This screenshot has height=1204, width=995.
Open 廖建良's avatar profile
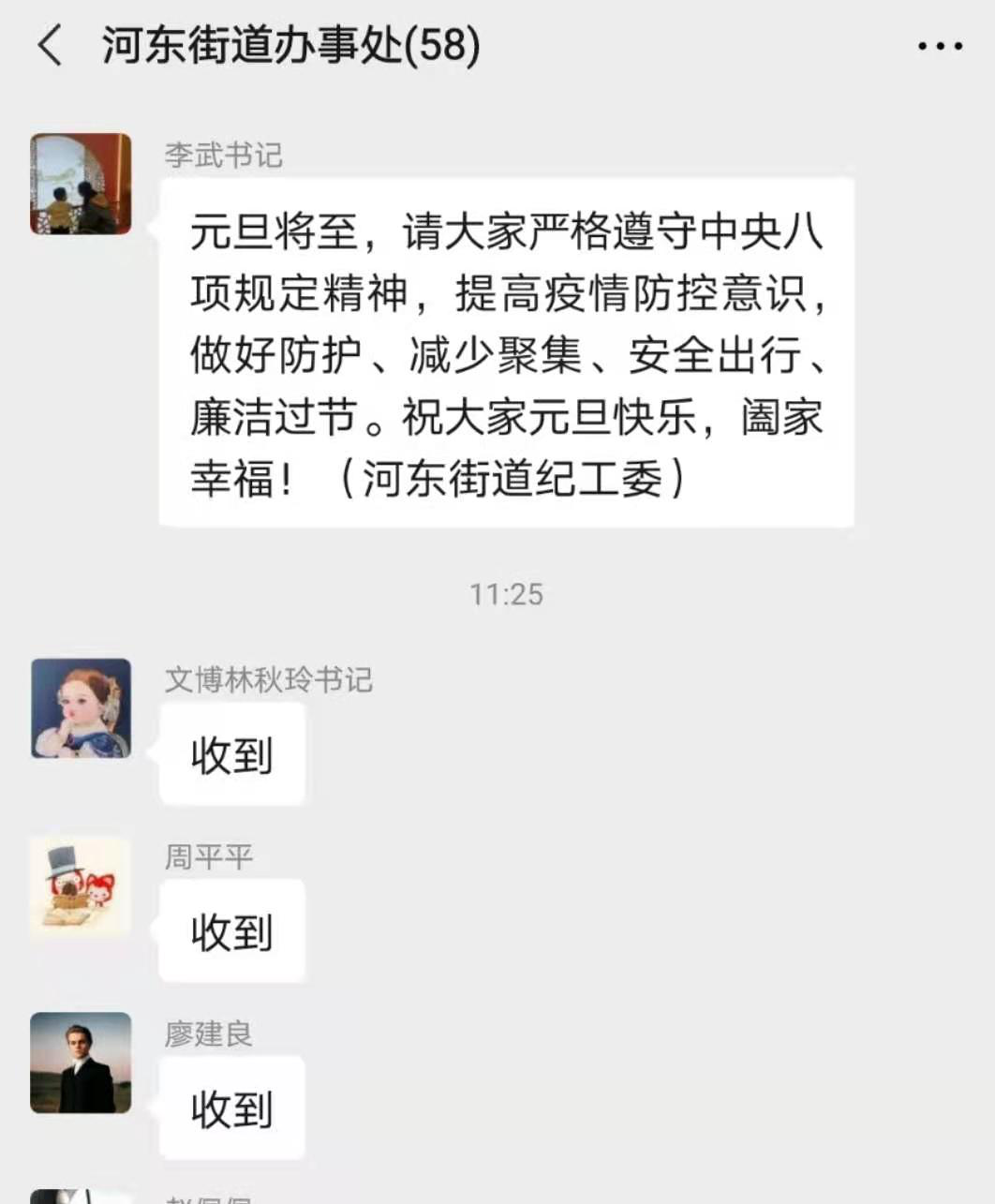coord(81,1063)
